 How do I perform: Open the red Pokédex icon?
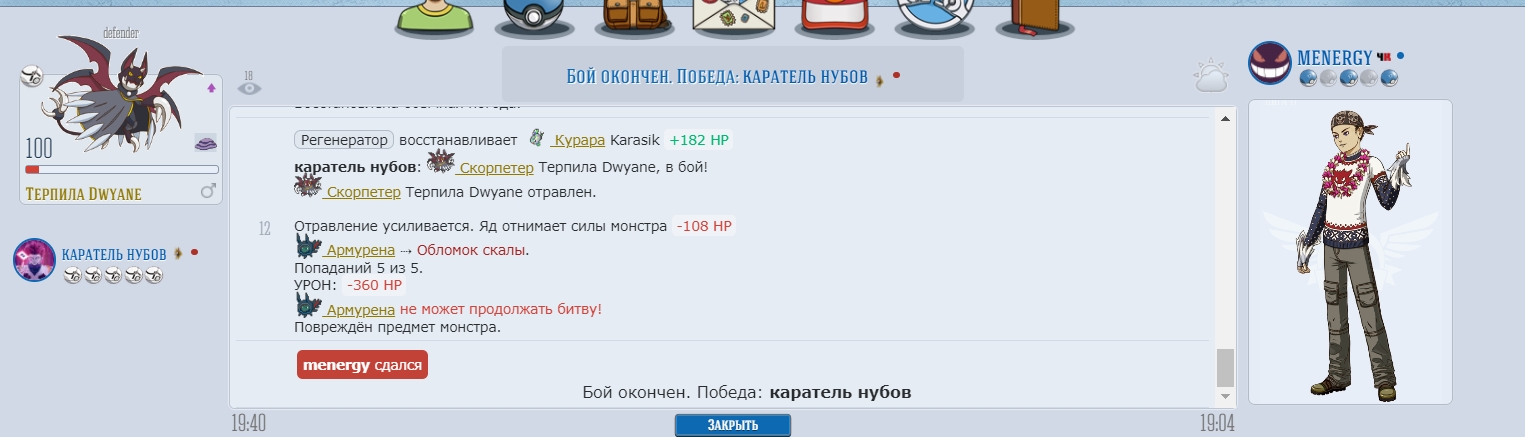tap(832, 15)
